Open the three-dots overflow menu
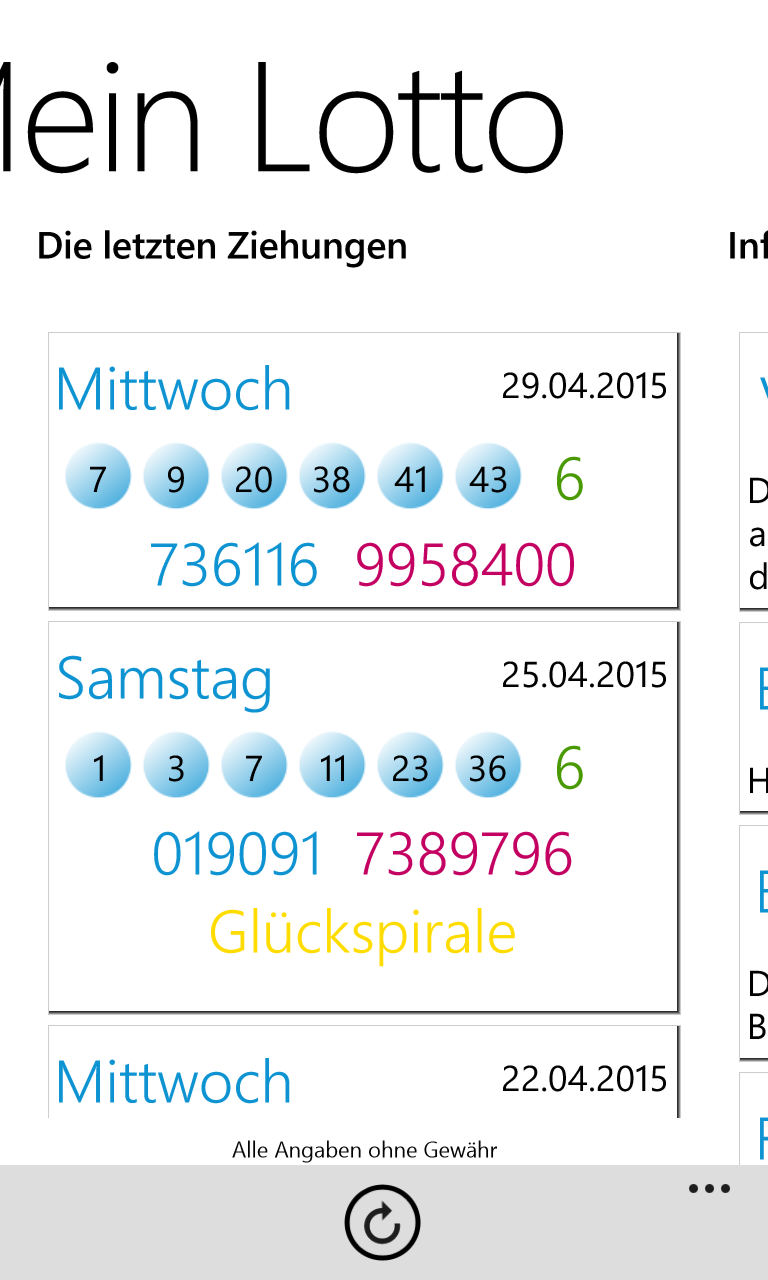768x1280 pixels. click(x=709, y=1189)
